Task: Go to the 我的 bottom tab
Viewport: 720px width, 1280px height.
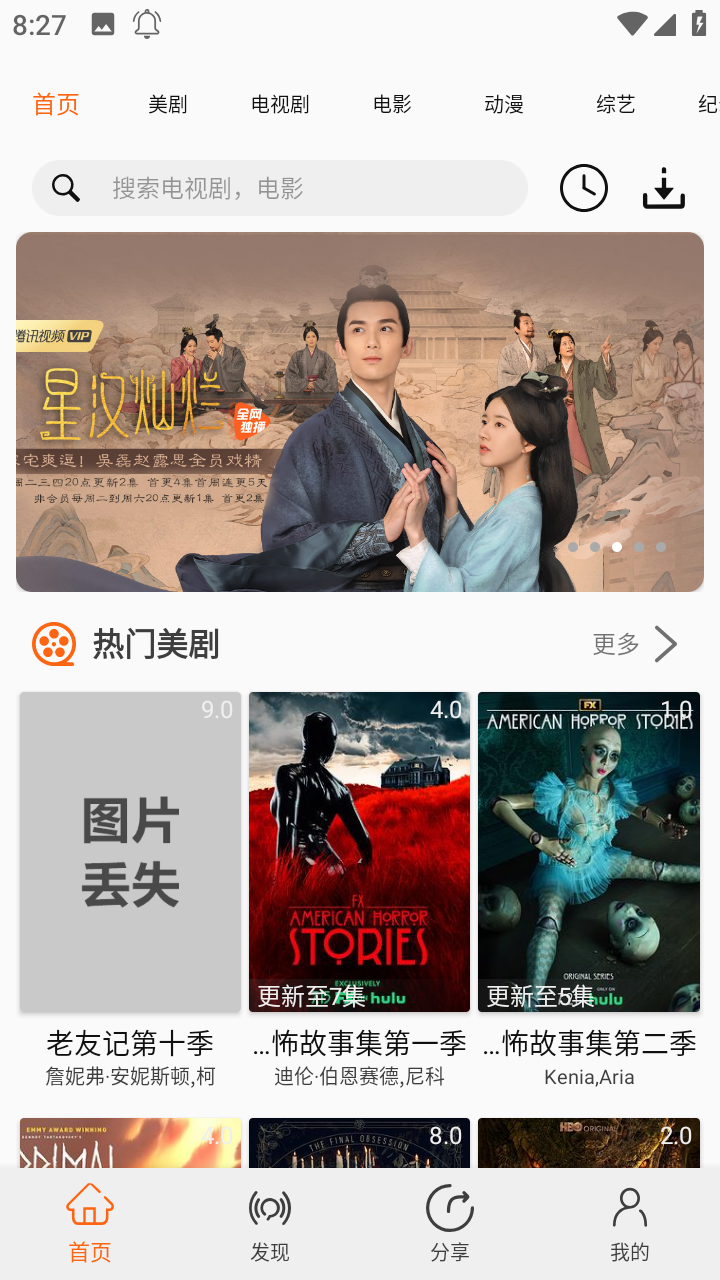Action: [x=630, y=1222]
